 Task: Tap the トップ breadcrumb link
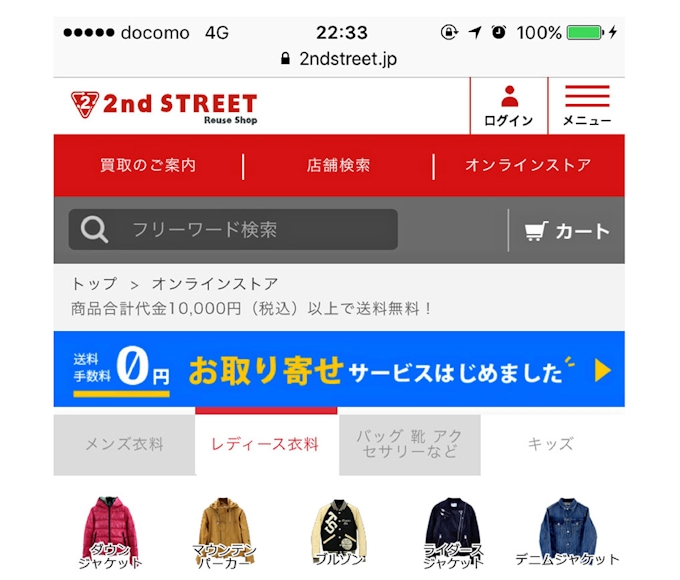(x=94, y=284)
